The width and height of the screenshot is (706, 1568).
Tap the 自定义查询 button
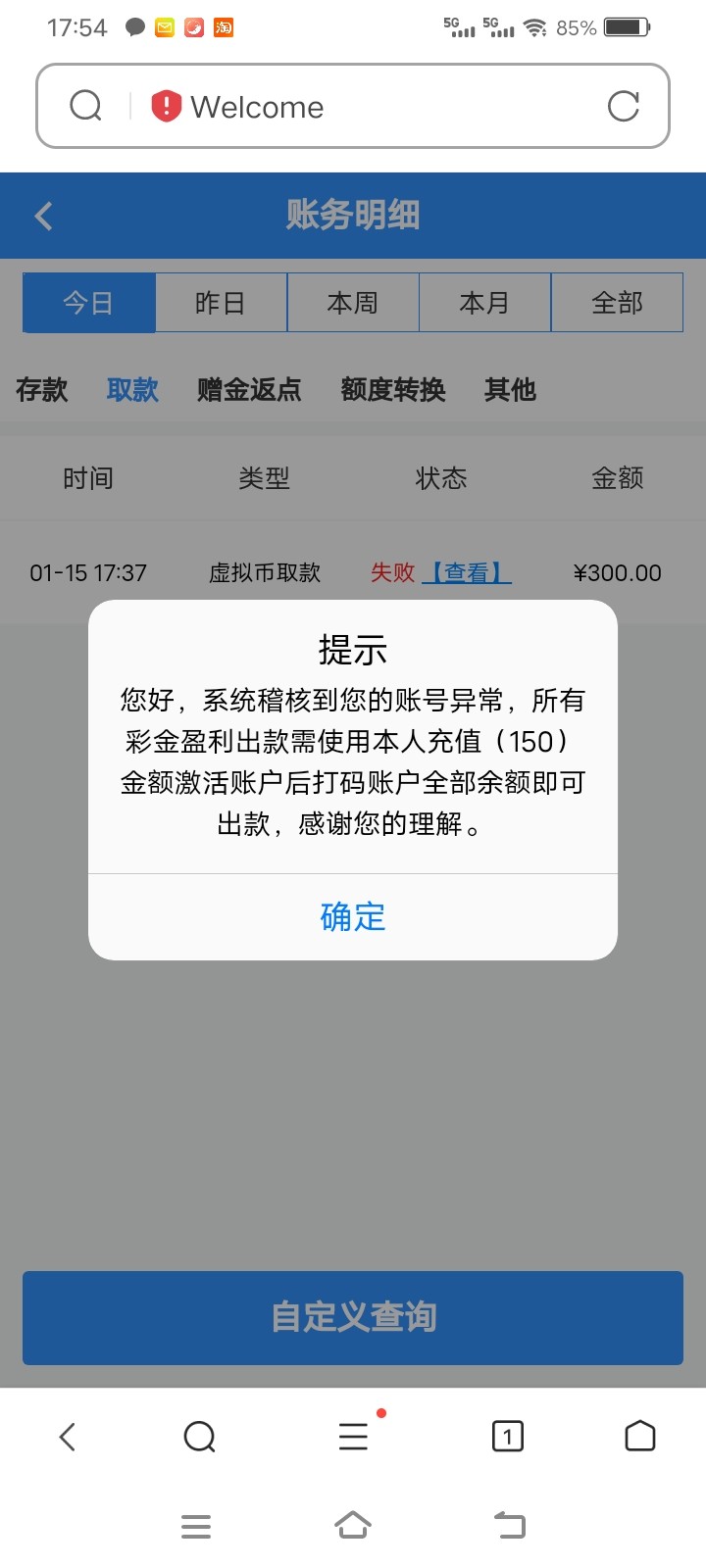pyautogui.click(x=353, y=1317)
